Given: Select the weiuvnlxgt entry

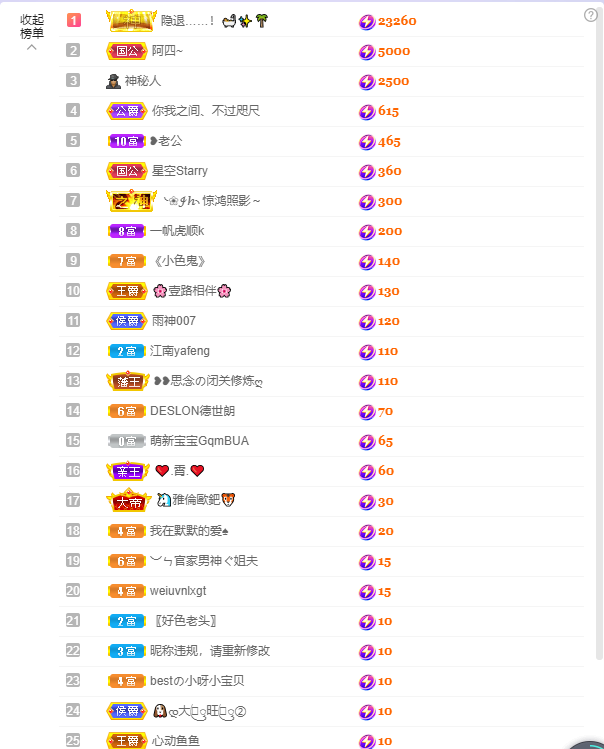Looking at the screenshot, I should [x=178, y=591].
